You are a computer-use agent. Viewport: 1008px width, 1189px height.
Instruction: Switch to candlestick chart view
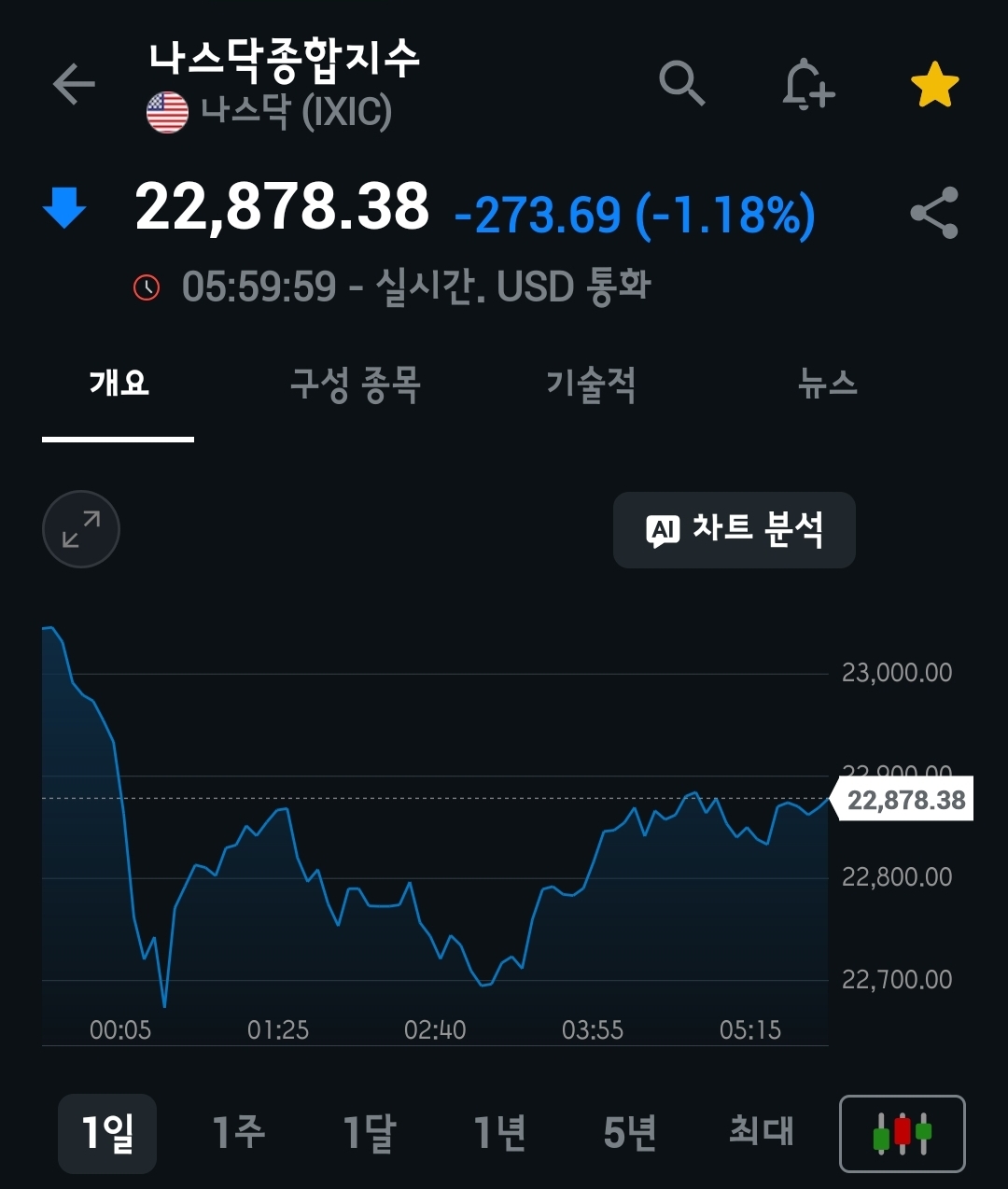902,1133
